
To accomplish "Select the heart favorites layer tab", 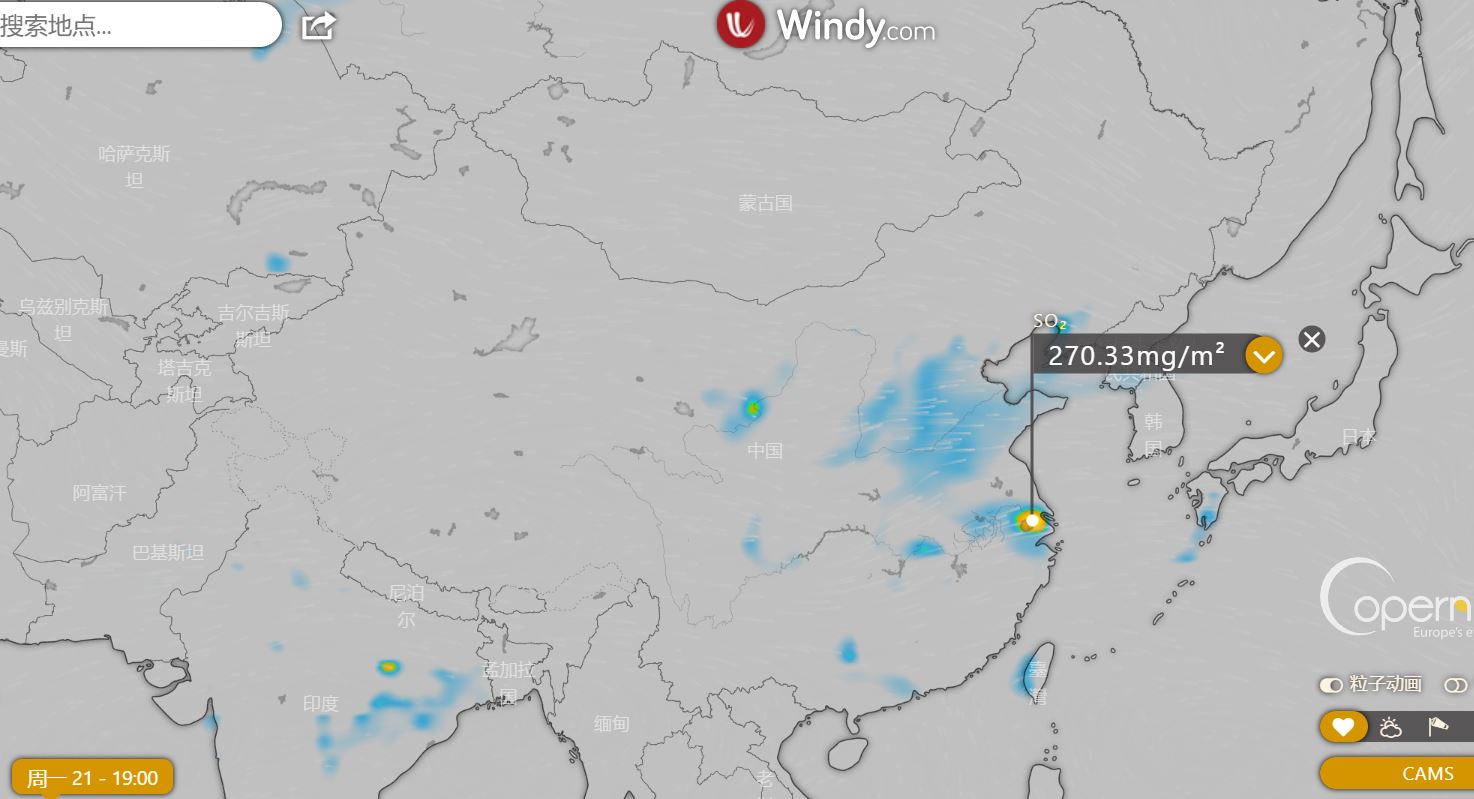I will pyautogui.click(x=1343, y=727).
